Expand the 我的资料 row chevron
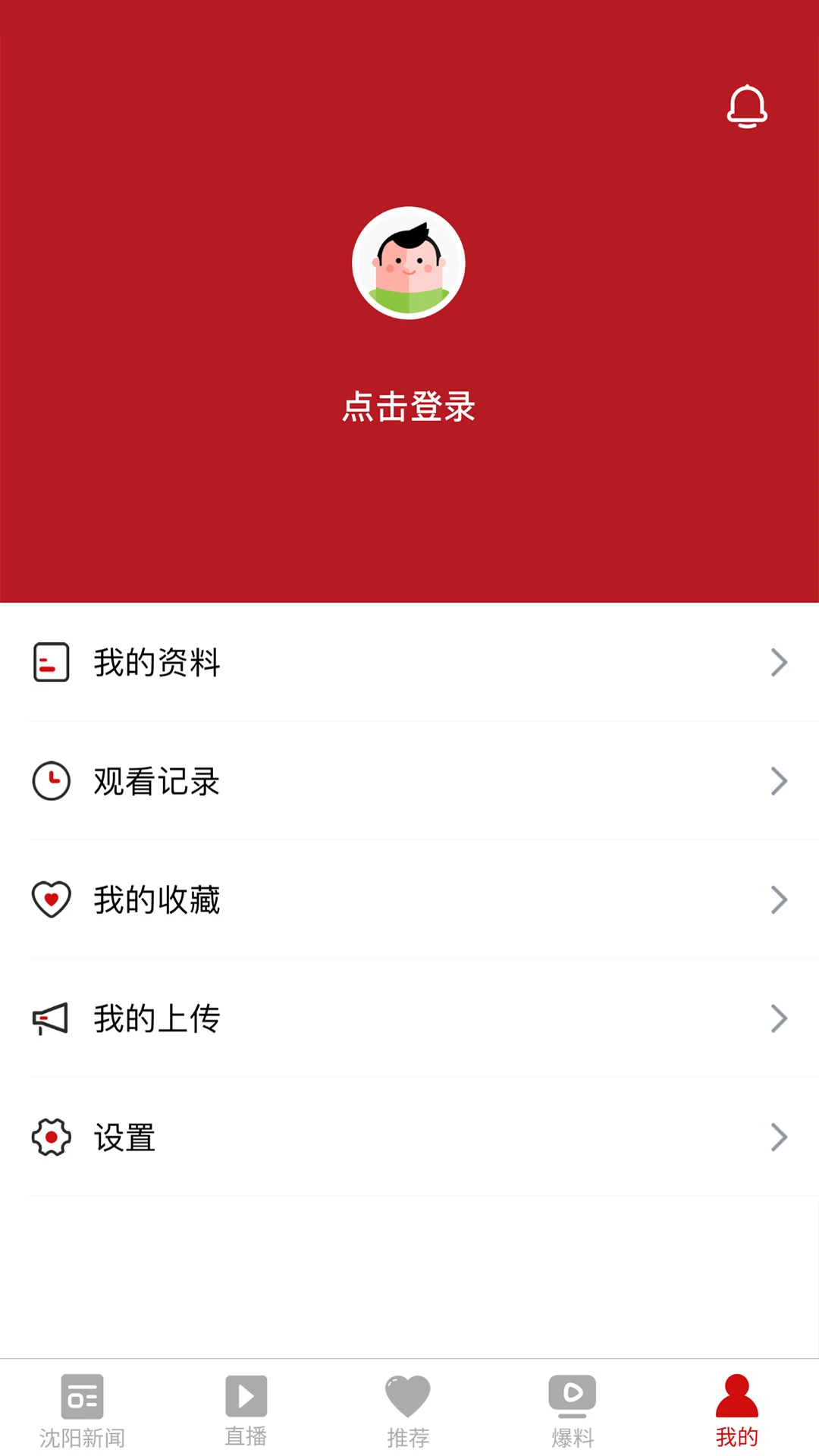Viewport: 819px width, 1456px height. pos(778,663)
